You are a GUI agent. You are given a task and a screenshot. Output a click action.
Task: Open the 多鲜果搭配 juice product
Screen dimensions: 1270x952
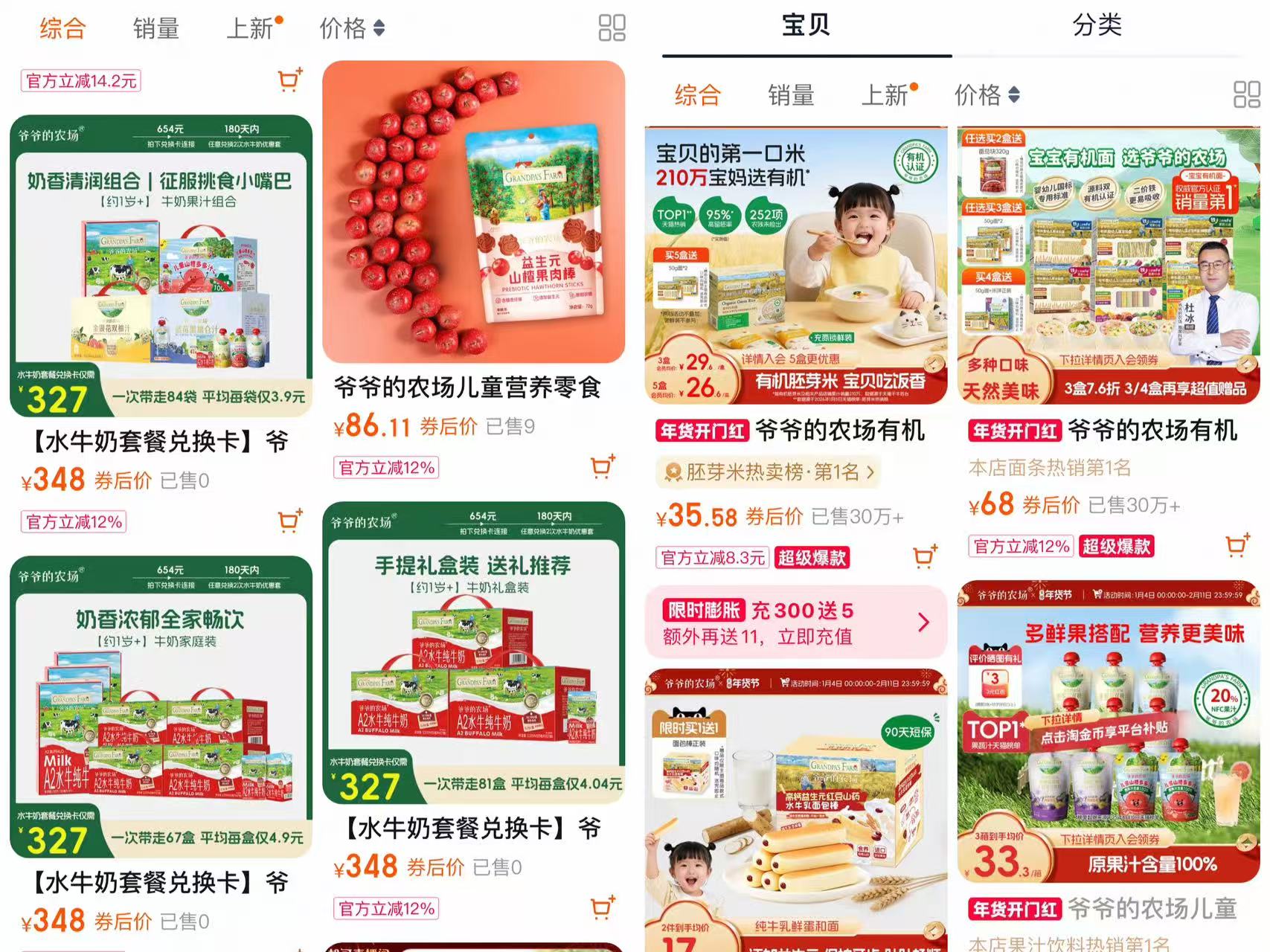point(1108,731)
